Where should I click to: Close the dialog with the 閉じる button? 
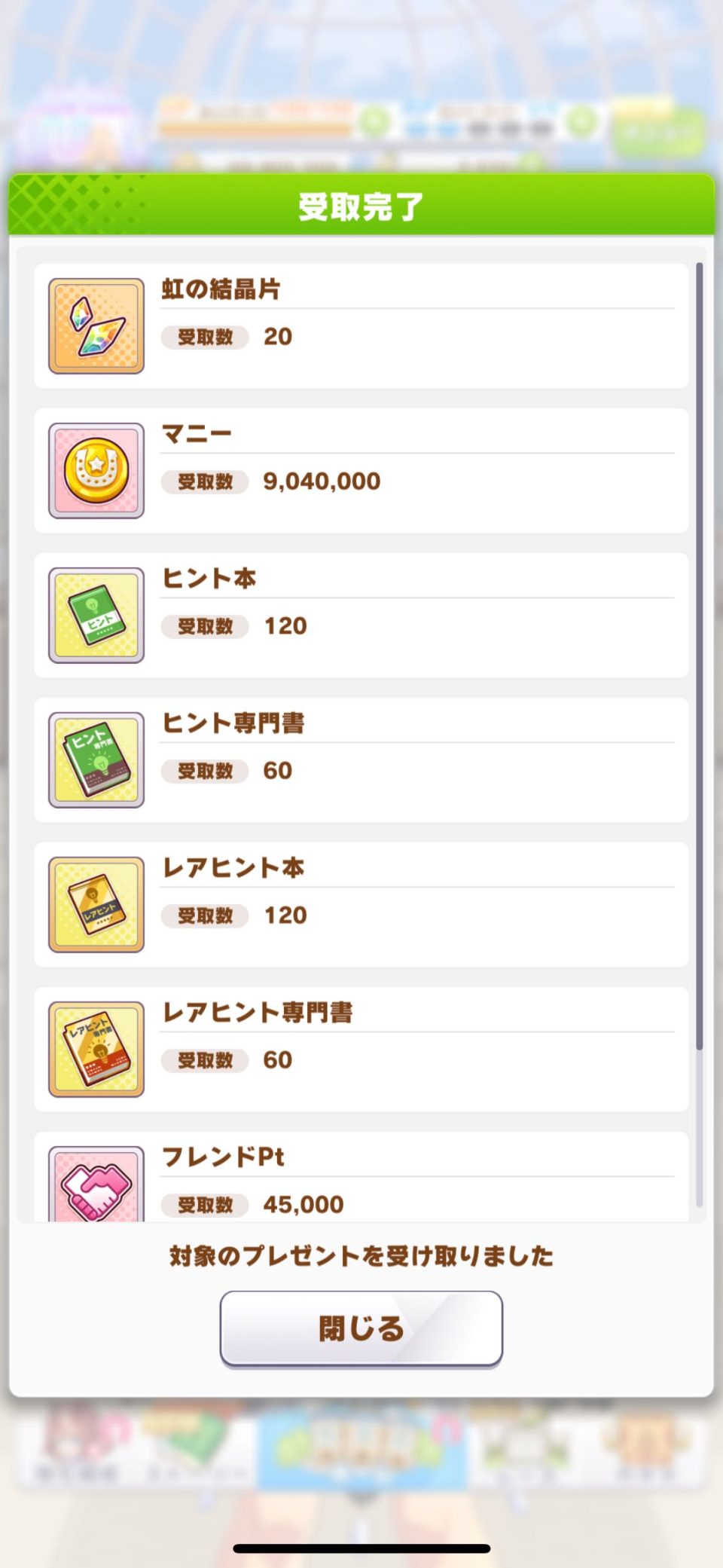[361, 1328]
